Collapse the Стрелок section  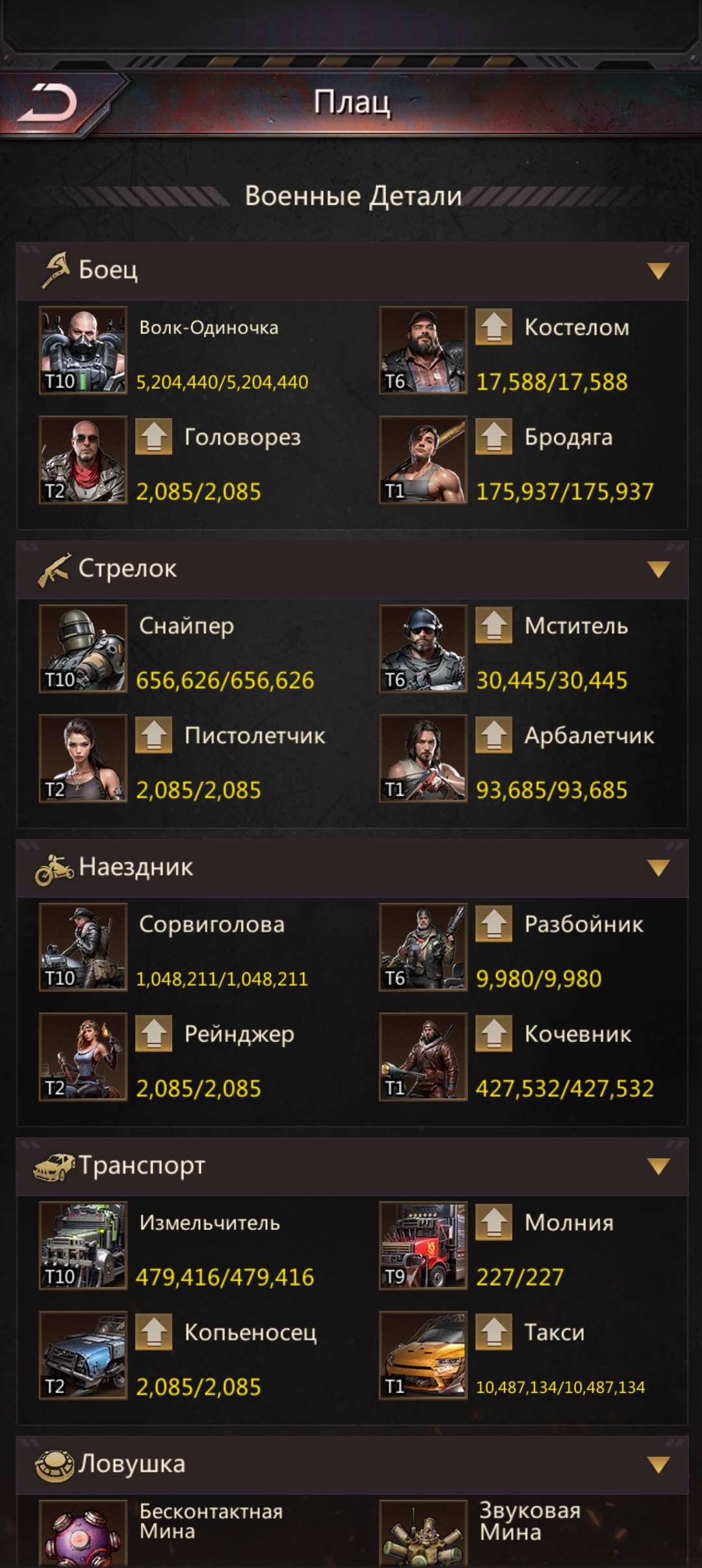click(658, 569)
